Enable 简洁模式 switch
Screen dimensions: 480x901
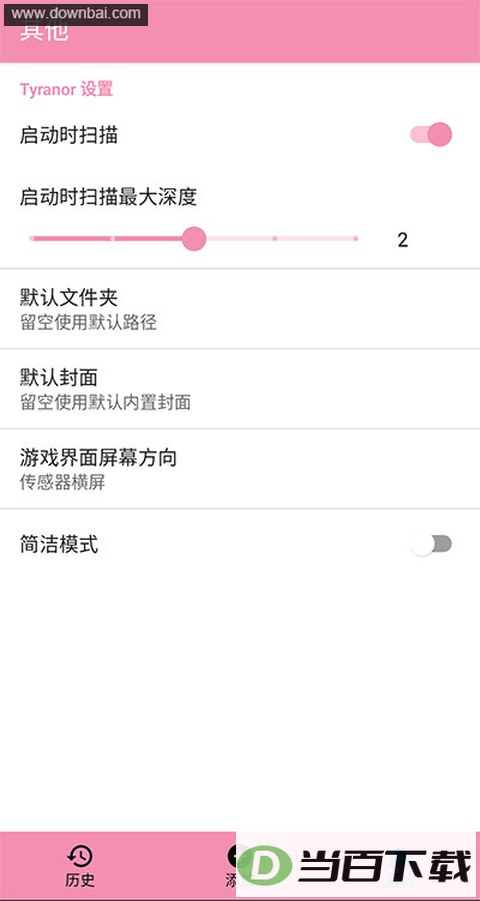[x=431, y=544]
